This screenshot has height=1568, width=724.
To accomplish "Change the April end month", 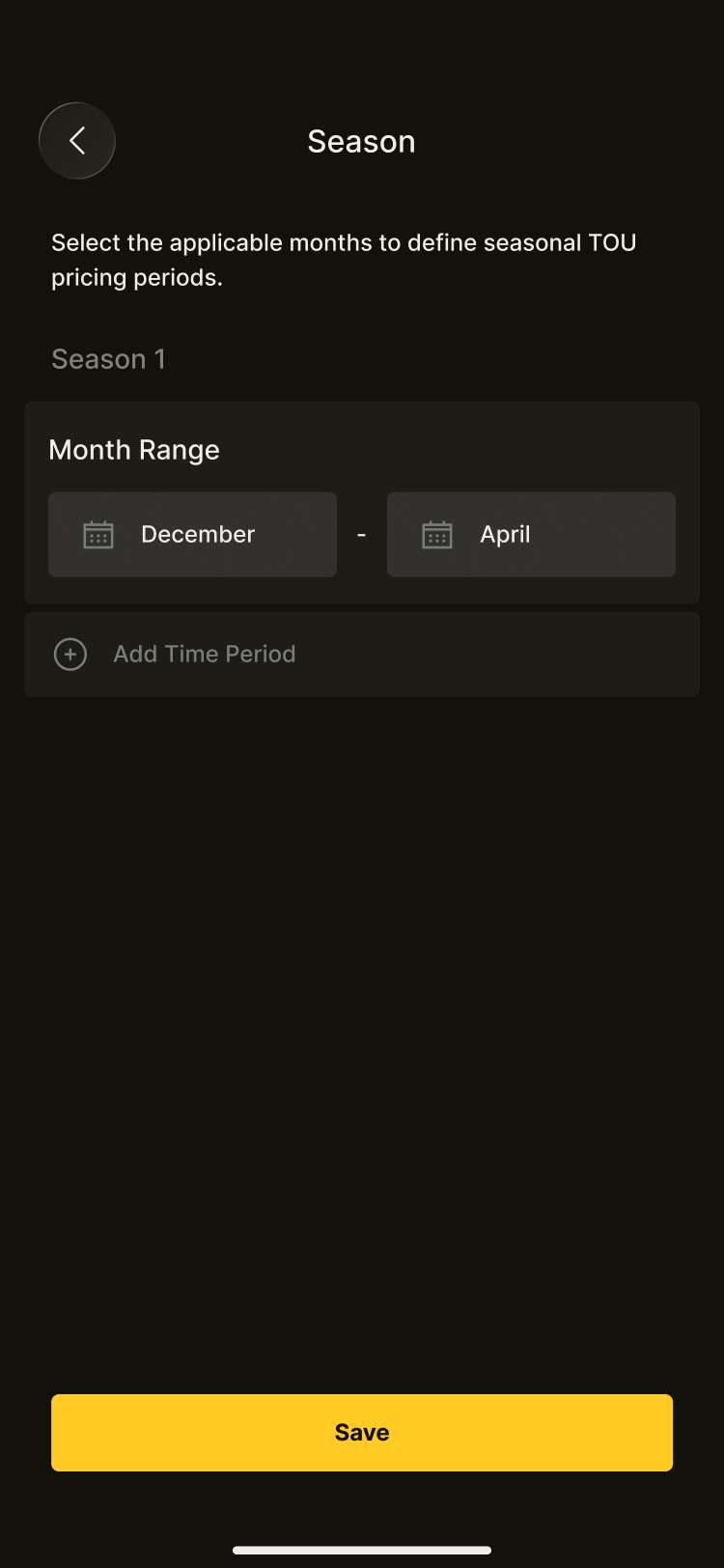I will pos(531,535).
